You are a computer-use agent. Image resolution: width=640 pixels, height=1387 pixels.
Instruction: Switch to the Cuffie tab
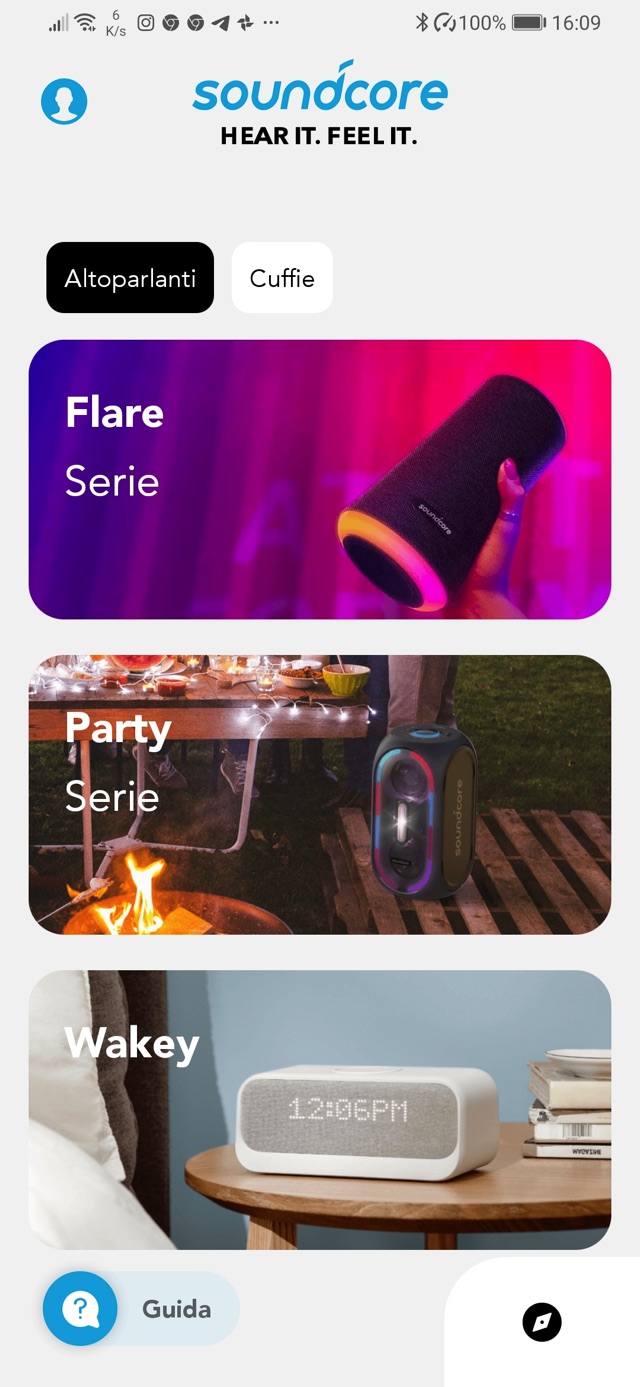282,278
